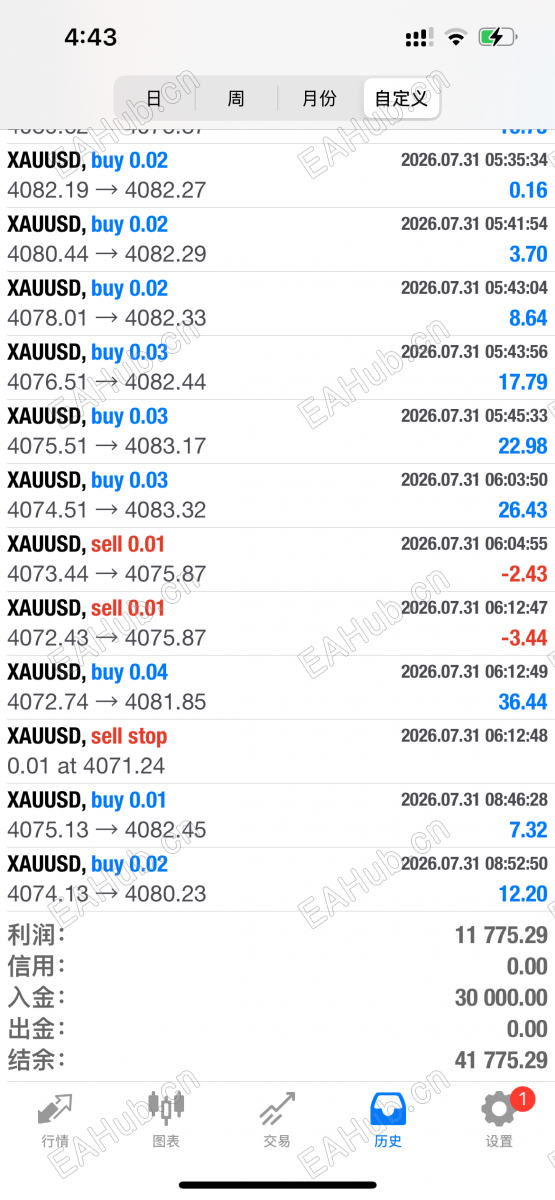
Task: Open the 行情 quotes tab
Action: [x=55, y=1120]
